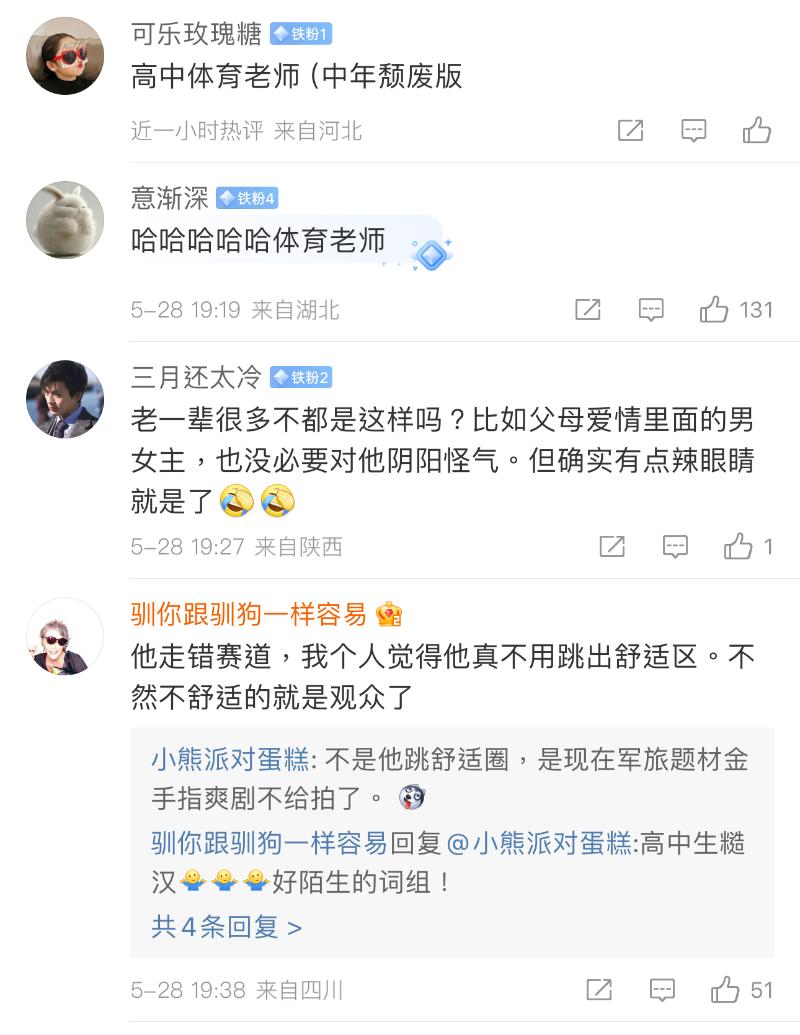Like the comment posted at 19:38 from 四川
Viewport: 800px width, 1035px height.
[726, 990]
